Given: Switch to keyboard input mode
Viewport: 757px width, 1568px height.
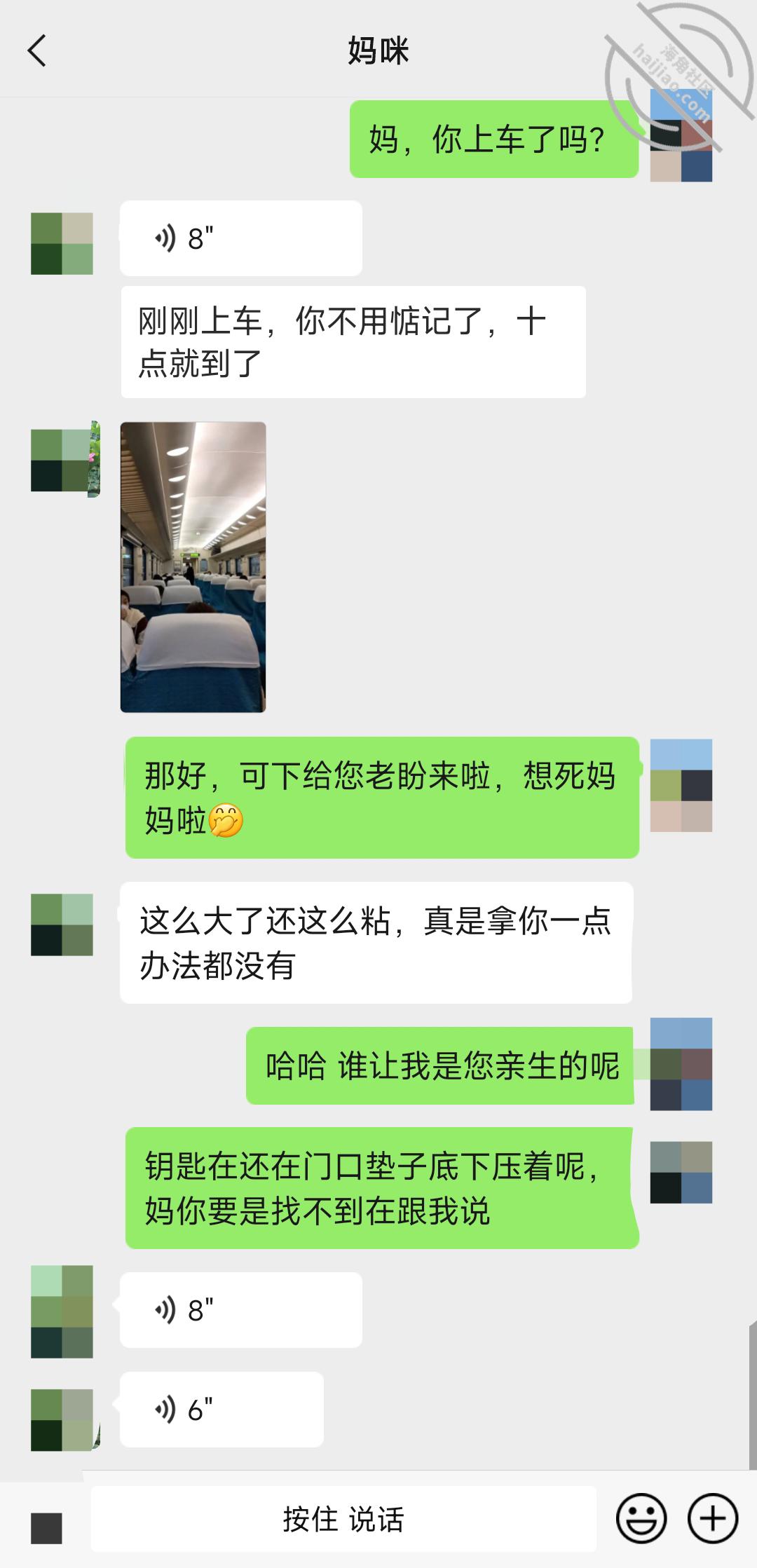Looking at the screenshot, I should tap(46, 1528).
